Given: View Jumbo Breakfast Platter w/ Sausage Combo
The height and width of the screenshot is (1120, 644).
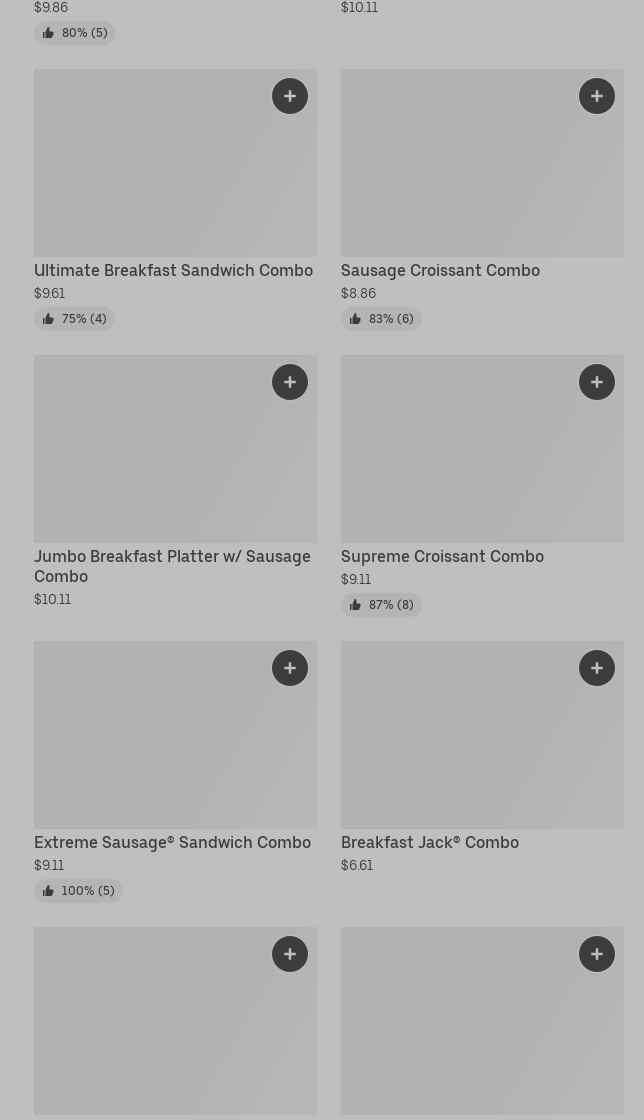Looking at the screenshot, I should pos(172,566).
